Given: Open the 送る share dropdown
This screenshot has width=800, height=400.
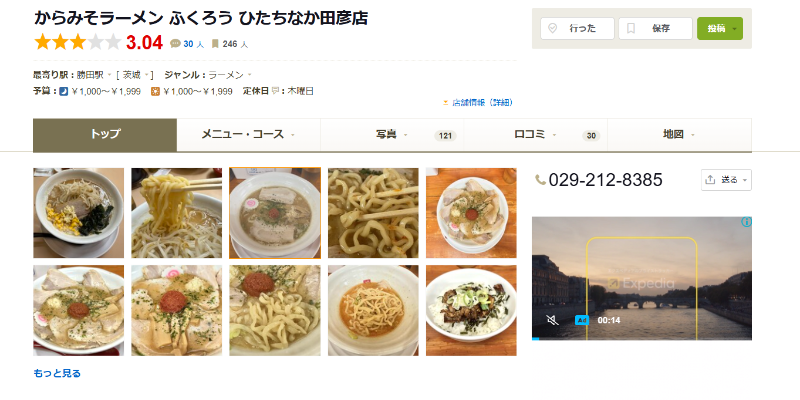Looking at the screenshot, I should 726,180.
